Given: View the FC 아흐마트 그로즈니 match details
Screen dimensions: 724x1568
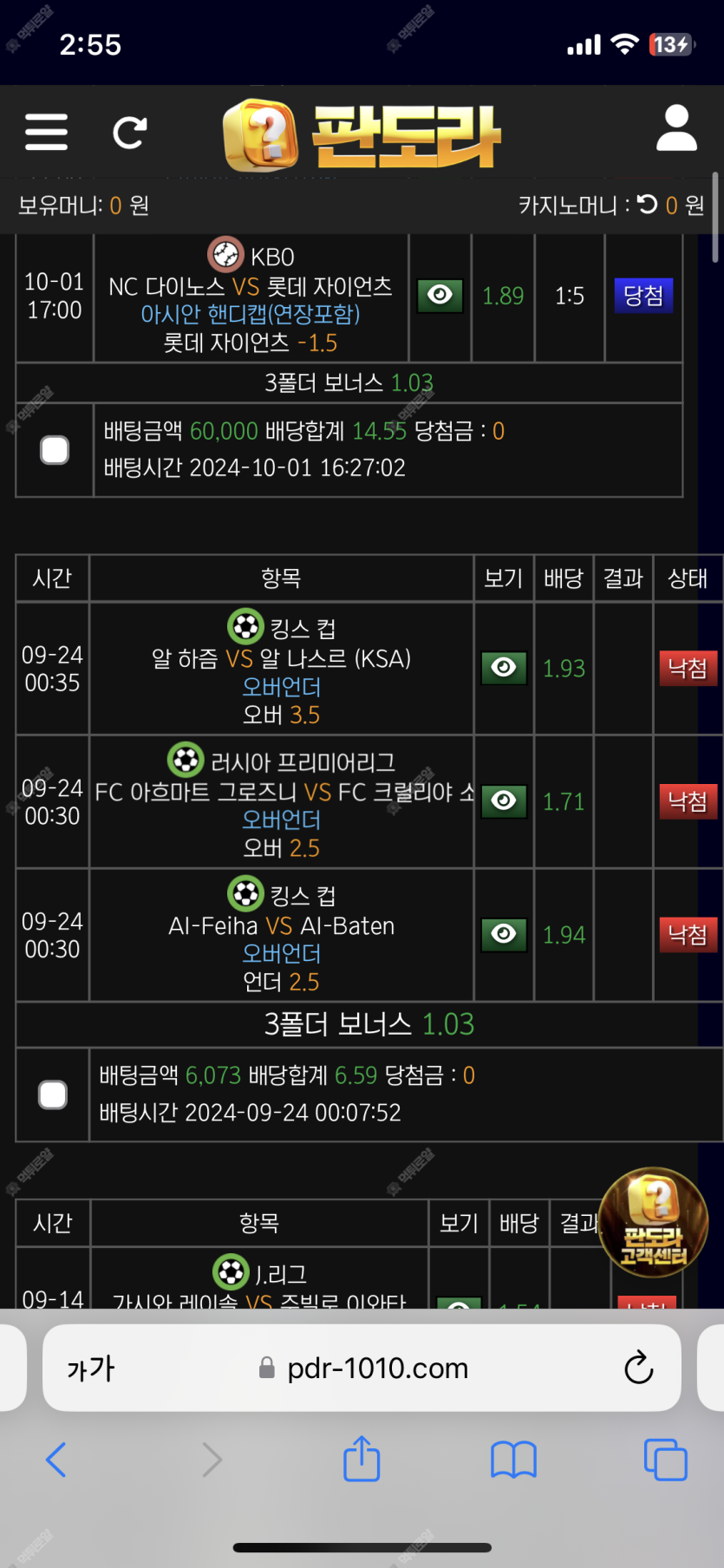Looking at the screenshot, I should pyautogui.click(x=504, y=800).
